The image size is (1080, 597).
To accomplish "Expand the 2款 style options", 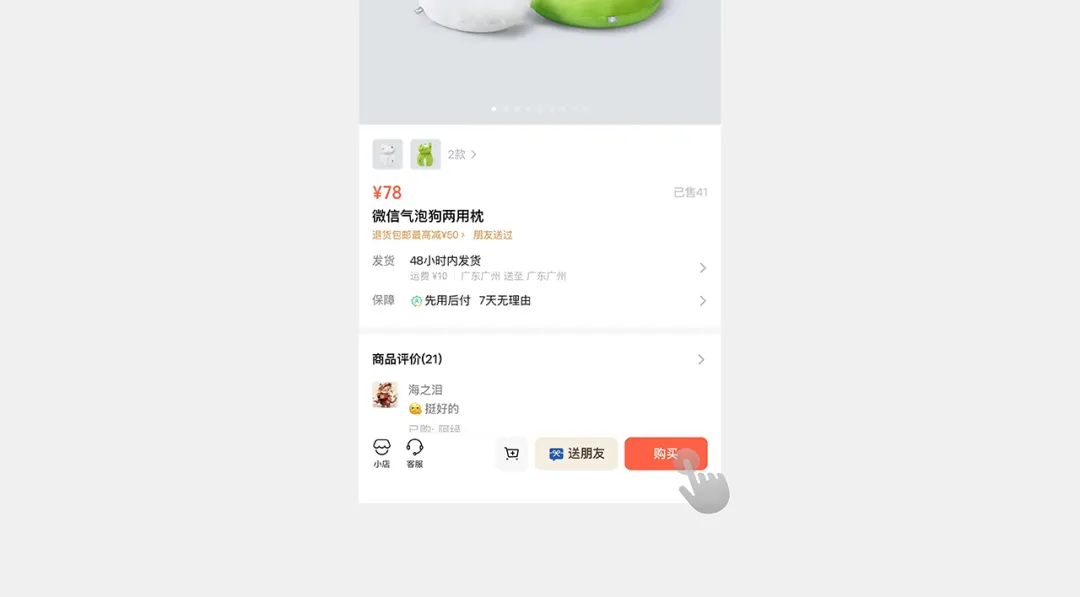I will click(x=462, y=155).
